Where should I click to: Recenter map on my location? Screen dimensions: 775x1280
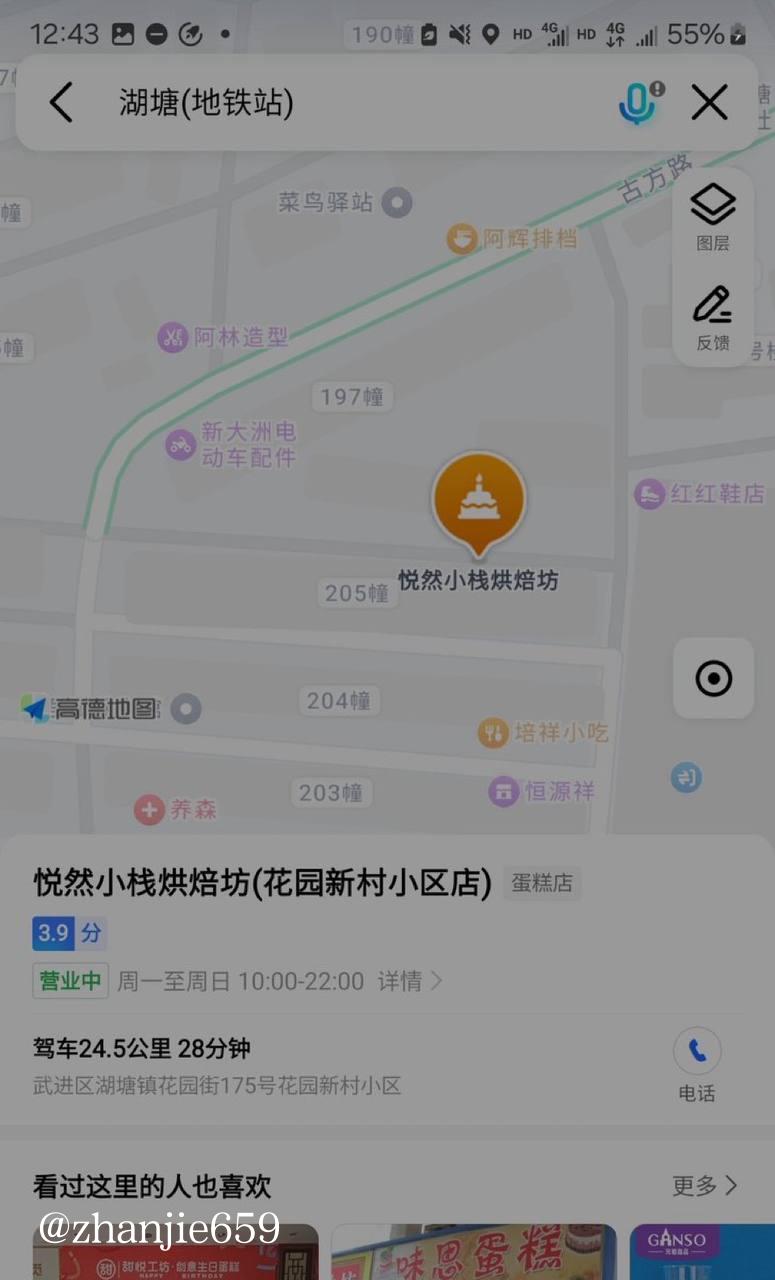[713, 679]
